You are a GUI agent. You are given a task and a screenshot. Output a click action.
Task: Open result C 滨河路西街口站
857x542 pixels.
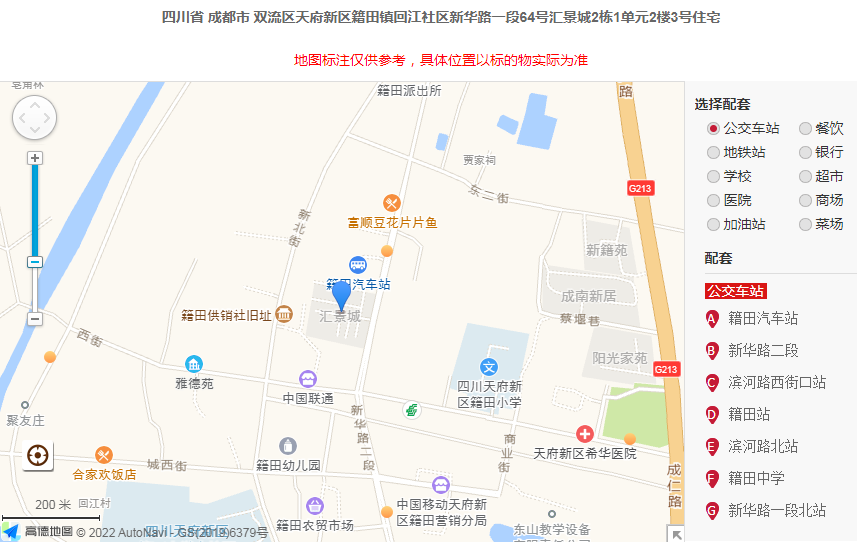coord(776,383)
